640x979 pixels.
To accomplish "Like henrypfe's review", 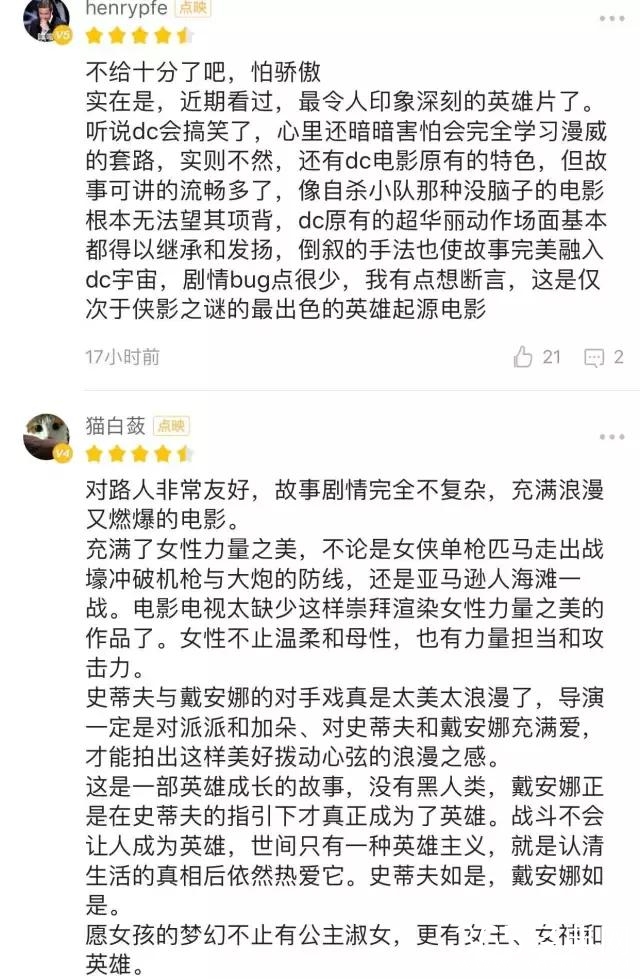I will click(x=524, y=356).
